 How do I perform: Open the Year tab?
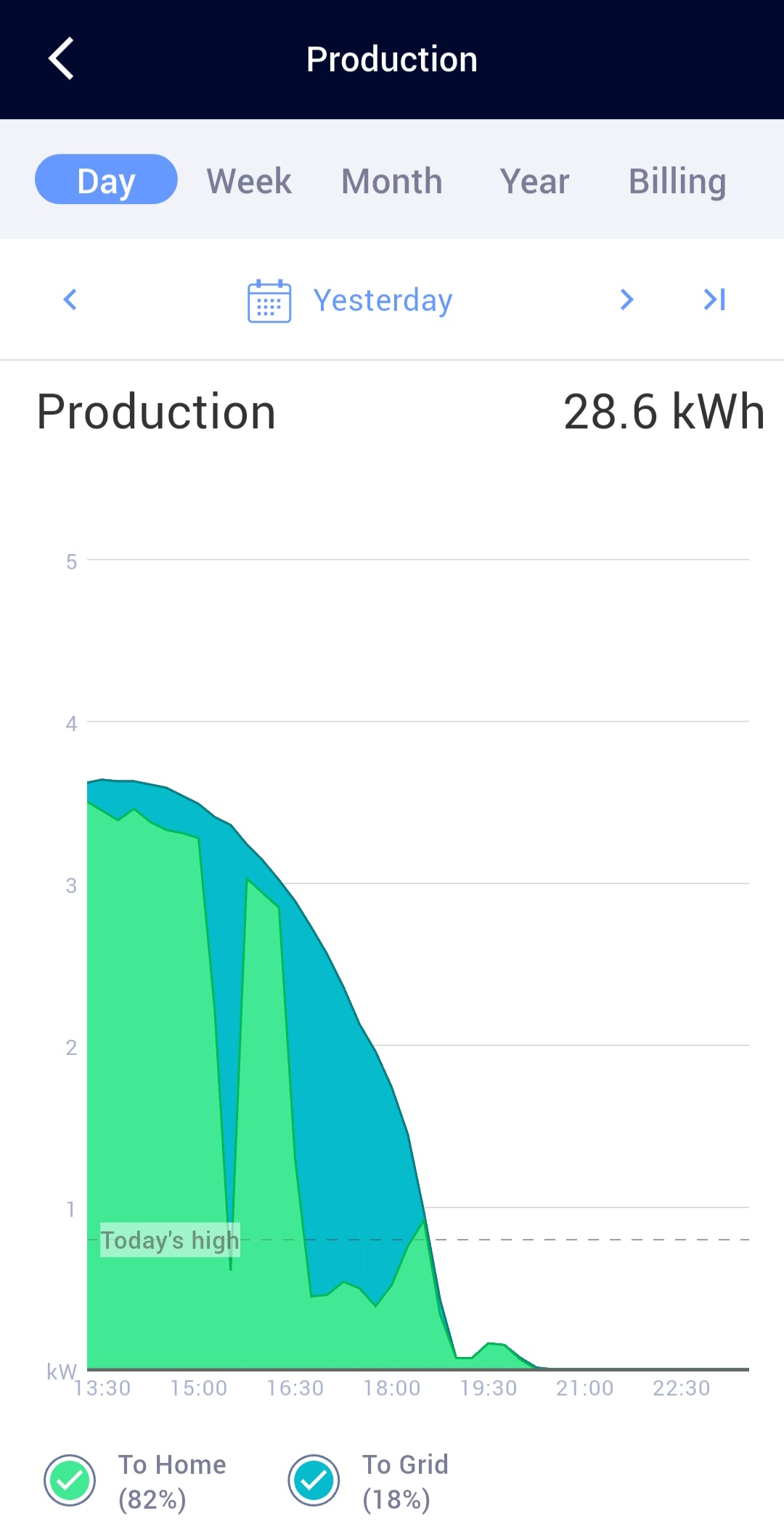[x=535, y=181]
